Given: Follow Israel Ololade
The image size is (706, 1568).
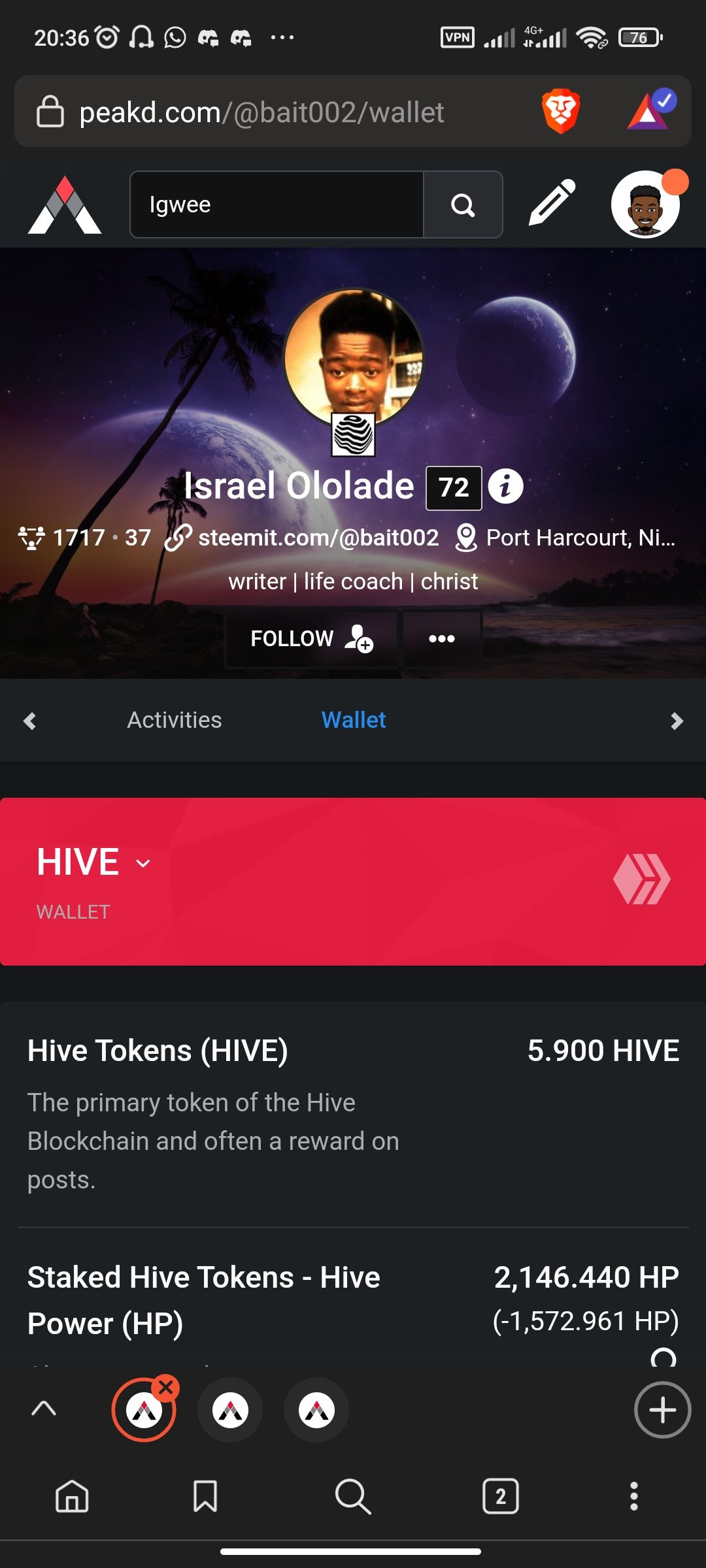Looking at the screenshot, I should click(311, 638).
